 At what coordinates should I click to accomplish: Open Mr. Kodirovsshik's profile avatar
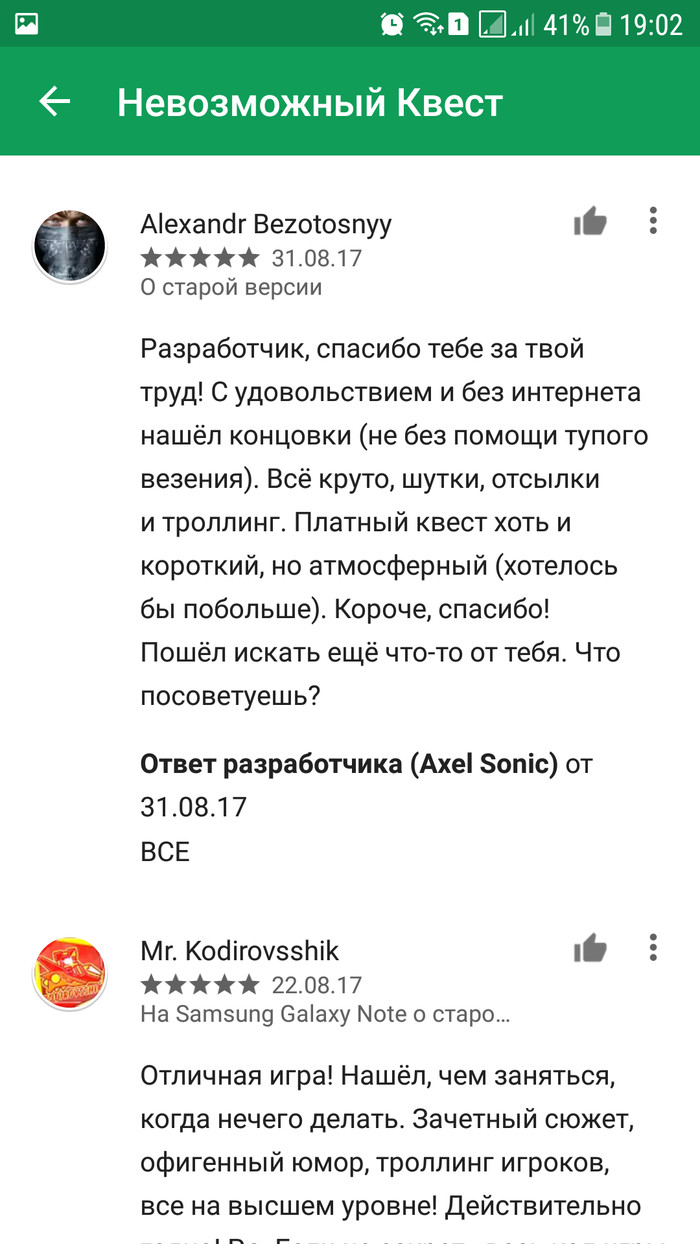[x=70, y=973]
